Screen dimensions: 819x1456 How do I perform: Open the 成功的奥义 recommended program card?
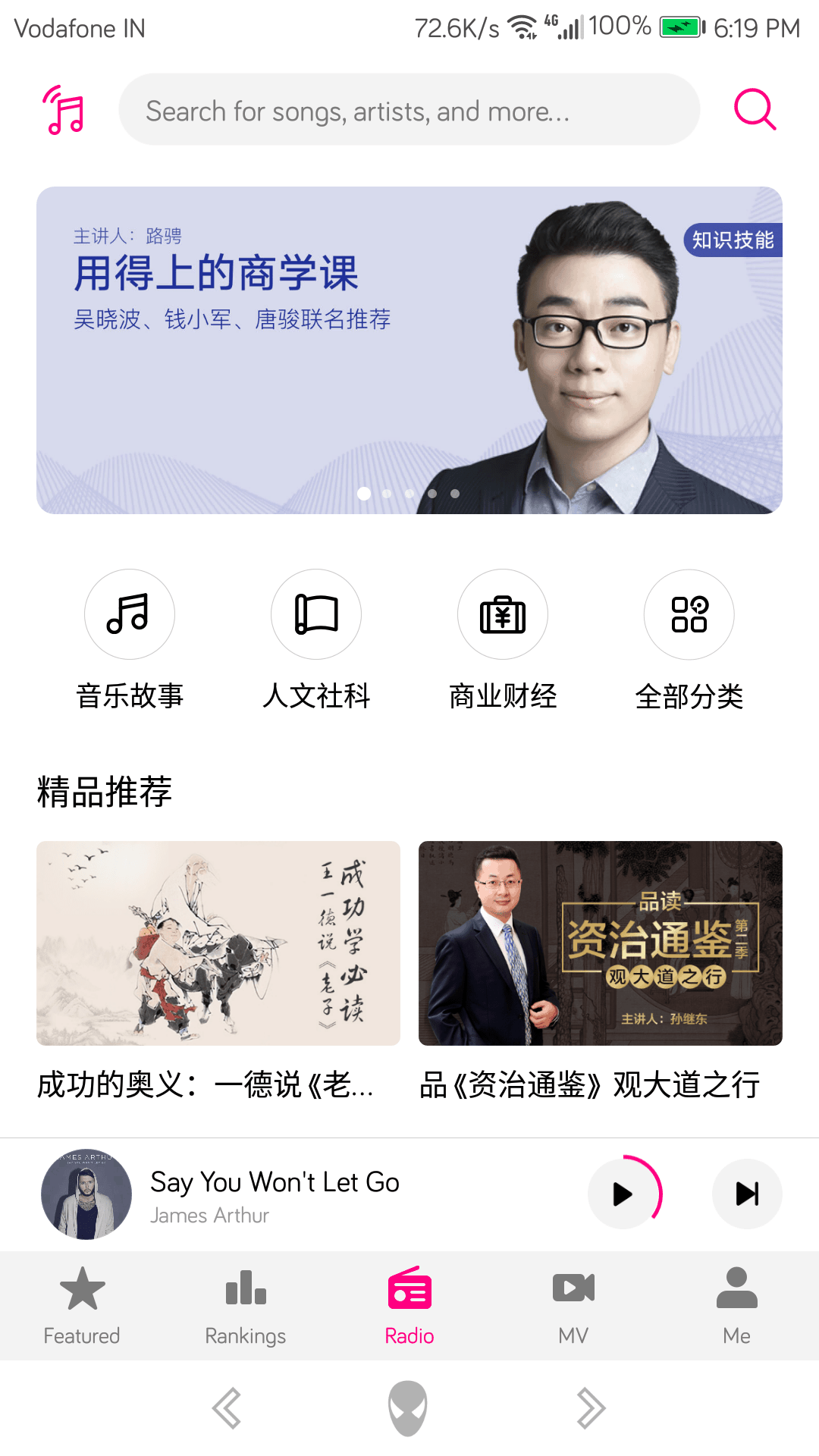(218, 943)
